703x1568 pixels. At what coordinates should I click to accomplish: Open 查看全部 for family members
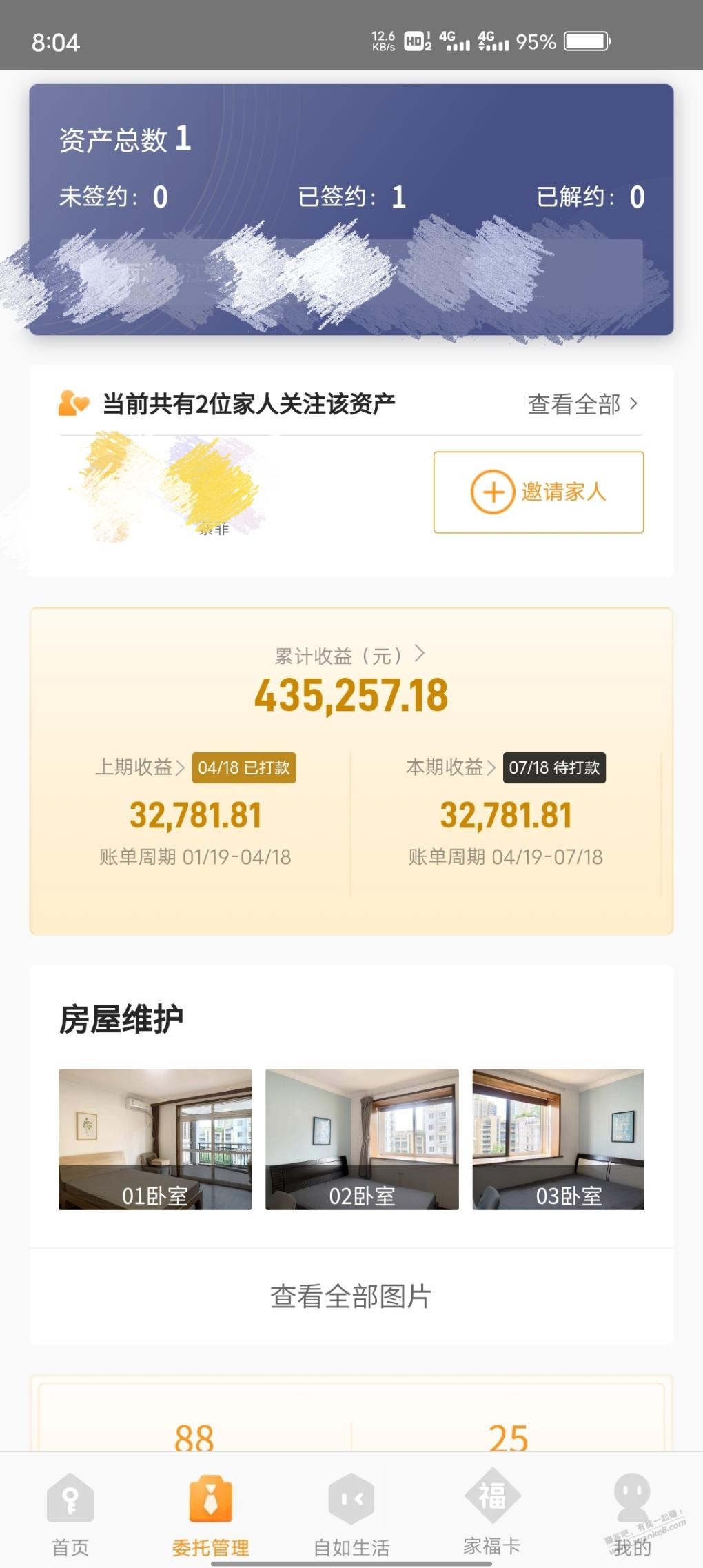tap(583, 404)
